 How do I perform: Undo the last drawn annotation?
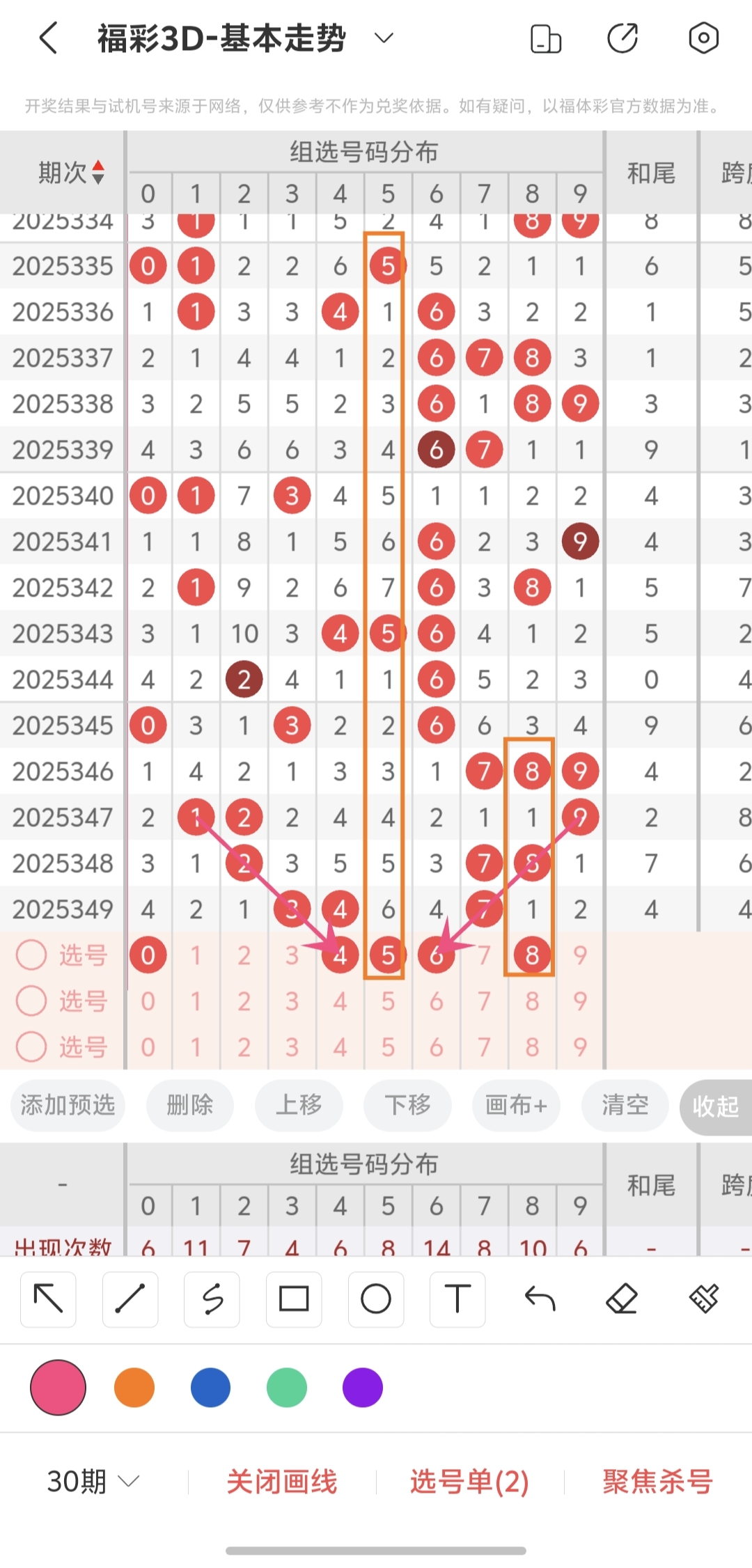(x=540, y=1299)
